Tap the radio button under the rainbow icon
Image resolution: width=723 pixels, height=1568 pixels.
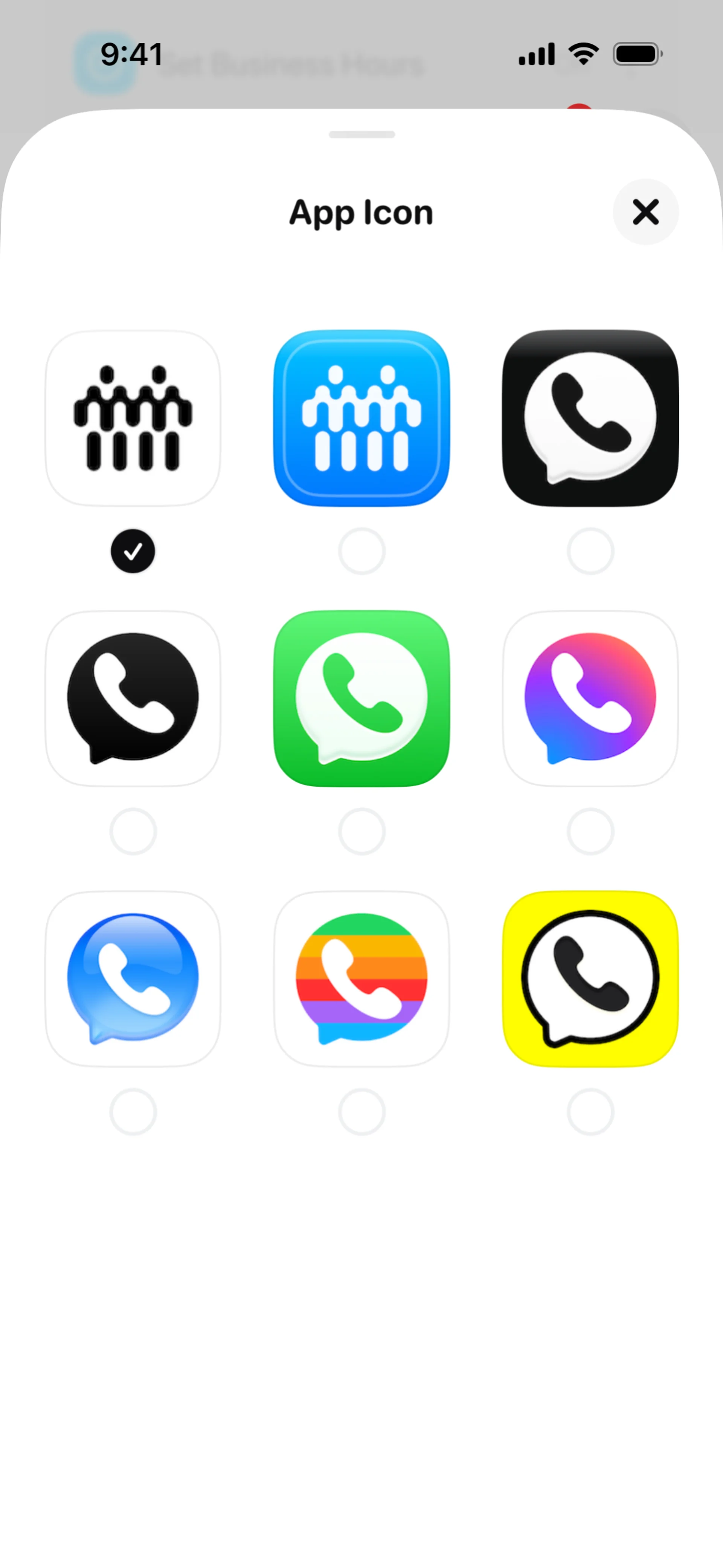click(x=361, y=1111)
